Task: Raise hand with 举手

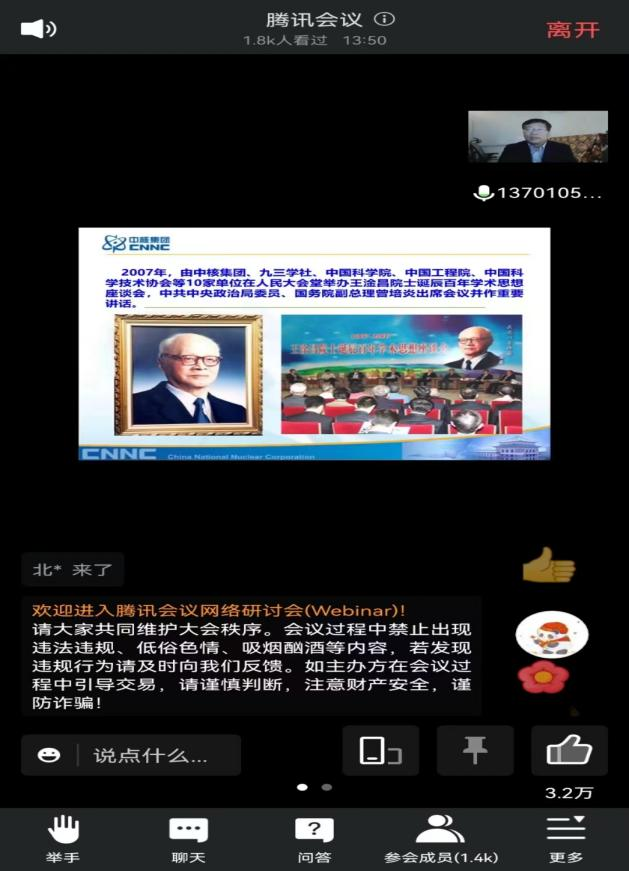Action: pos(62,838)
